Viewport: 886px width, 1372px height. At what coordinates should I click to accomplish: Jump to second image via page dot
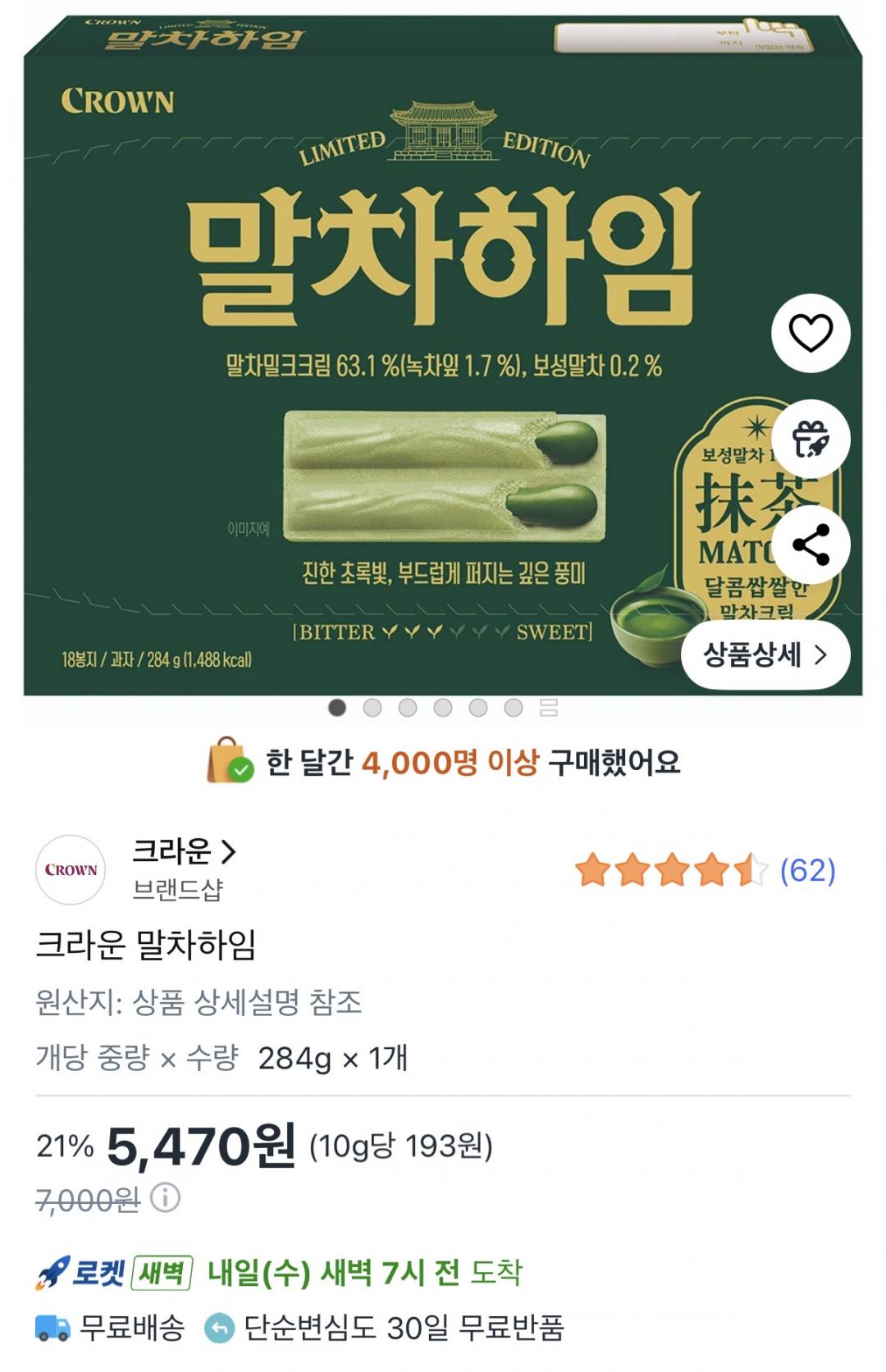(372, 708)
